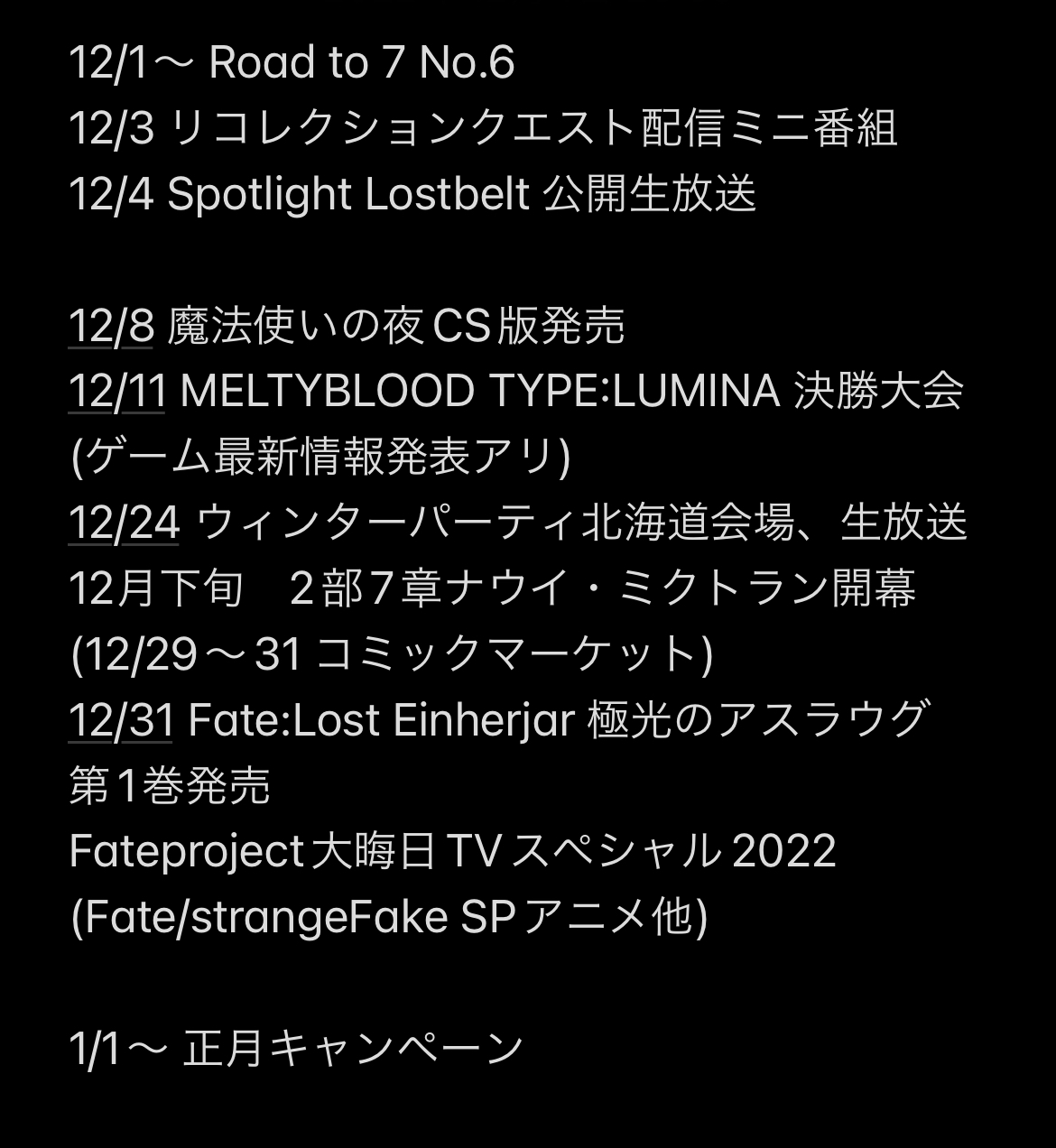Open the underlined 12/8 date link

click(111, 326)
